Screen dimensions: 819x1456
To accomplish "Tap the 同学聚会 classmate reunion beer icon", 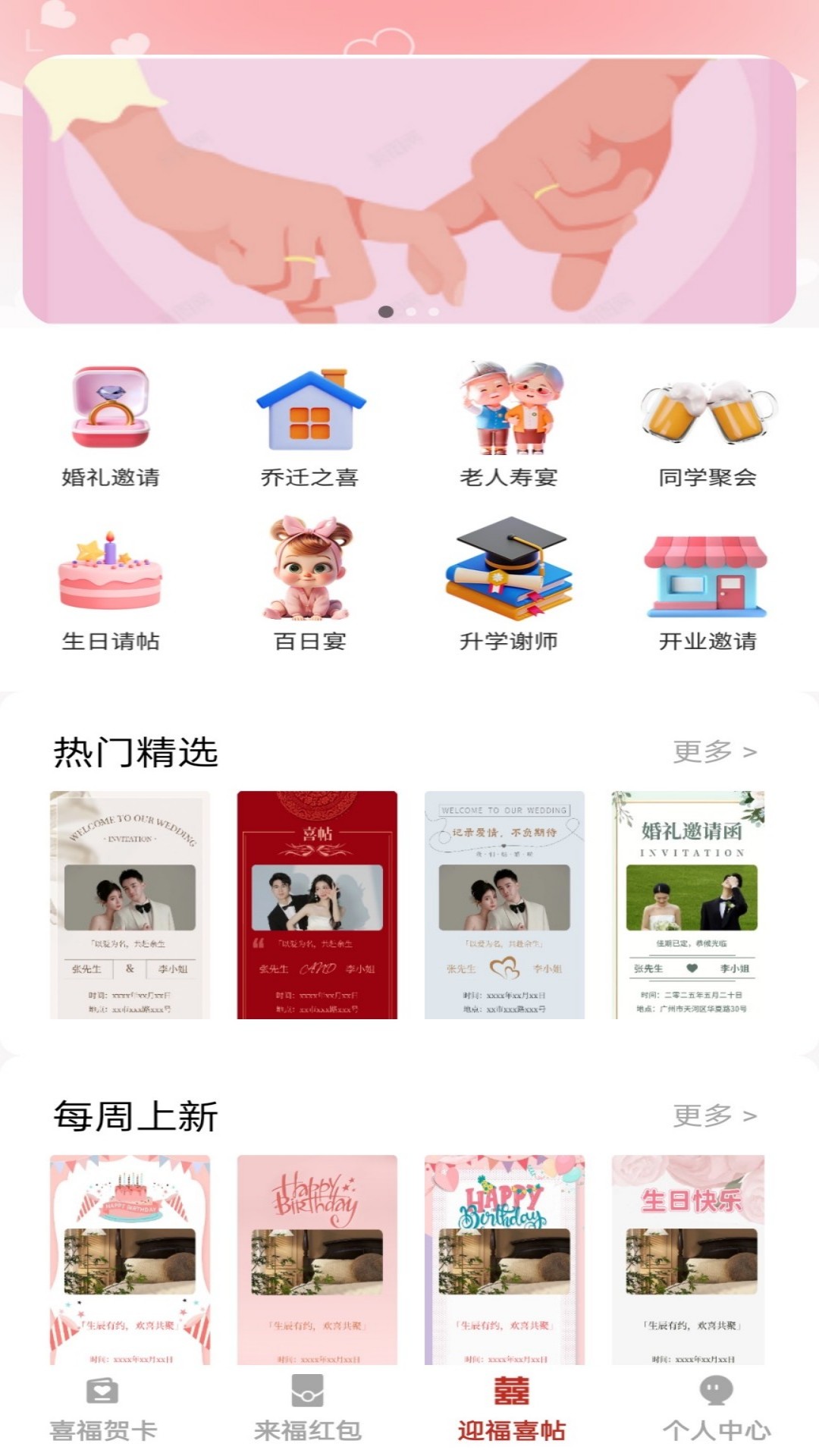I will coord(709,413).
